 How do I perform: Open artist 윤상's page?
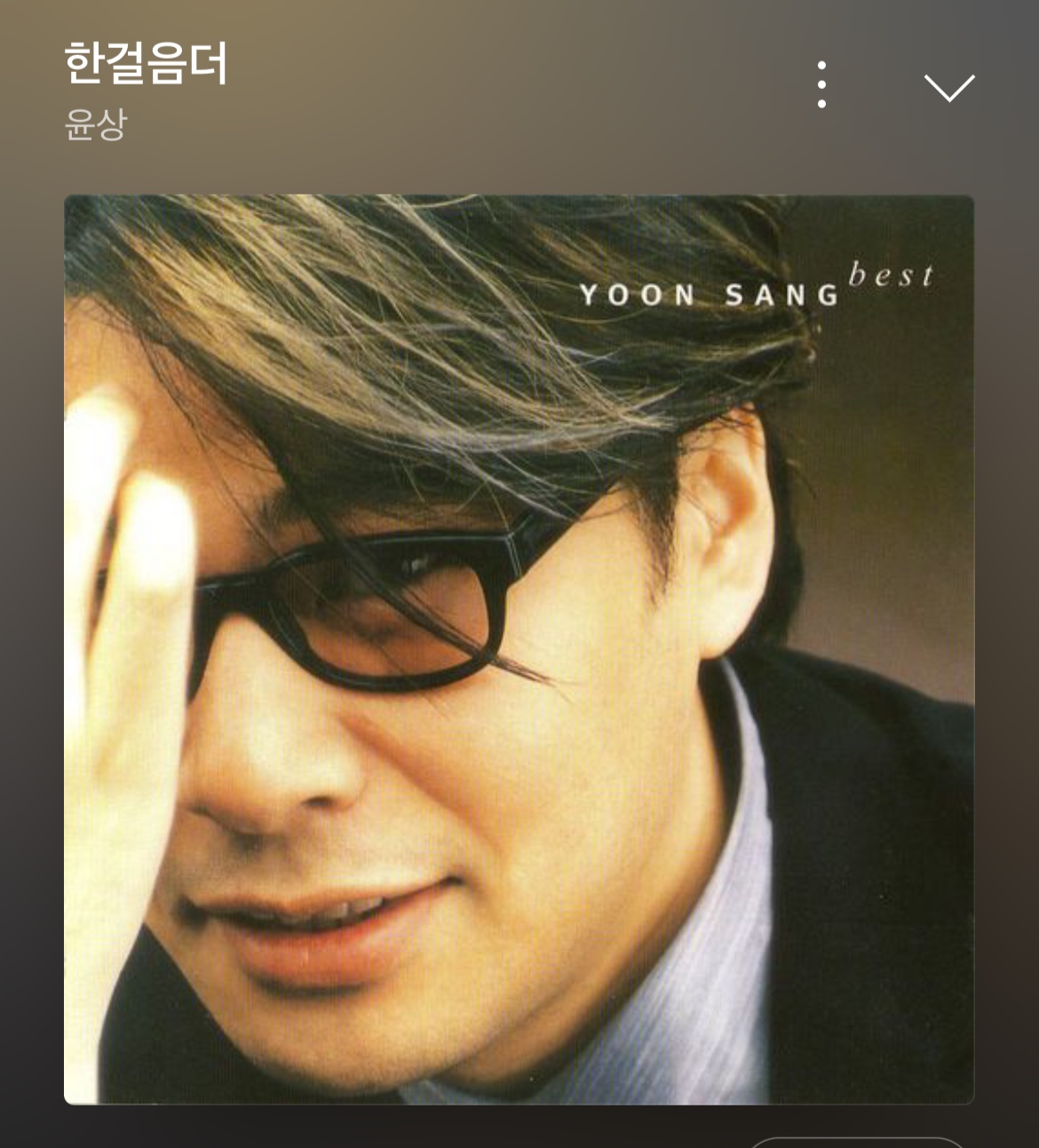click(x=96, y=123)
